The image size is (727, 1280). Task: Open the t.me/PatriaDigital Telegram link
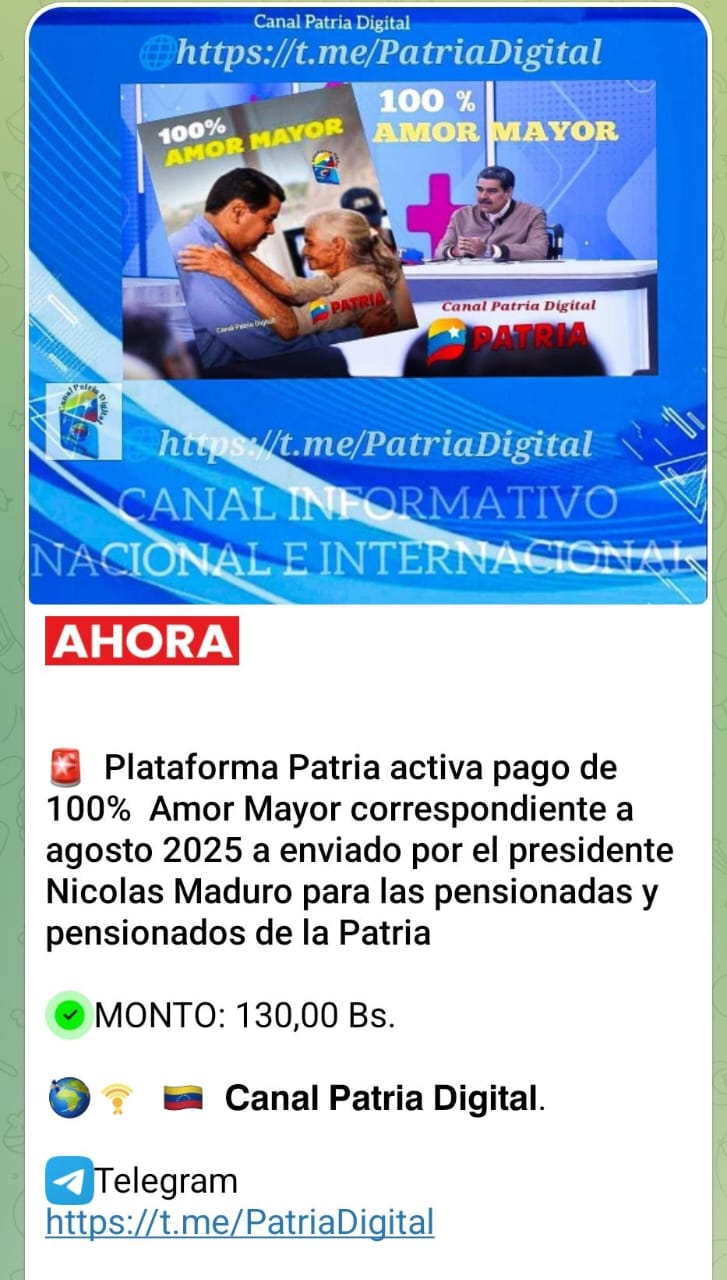[x=240, y=1222]
